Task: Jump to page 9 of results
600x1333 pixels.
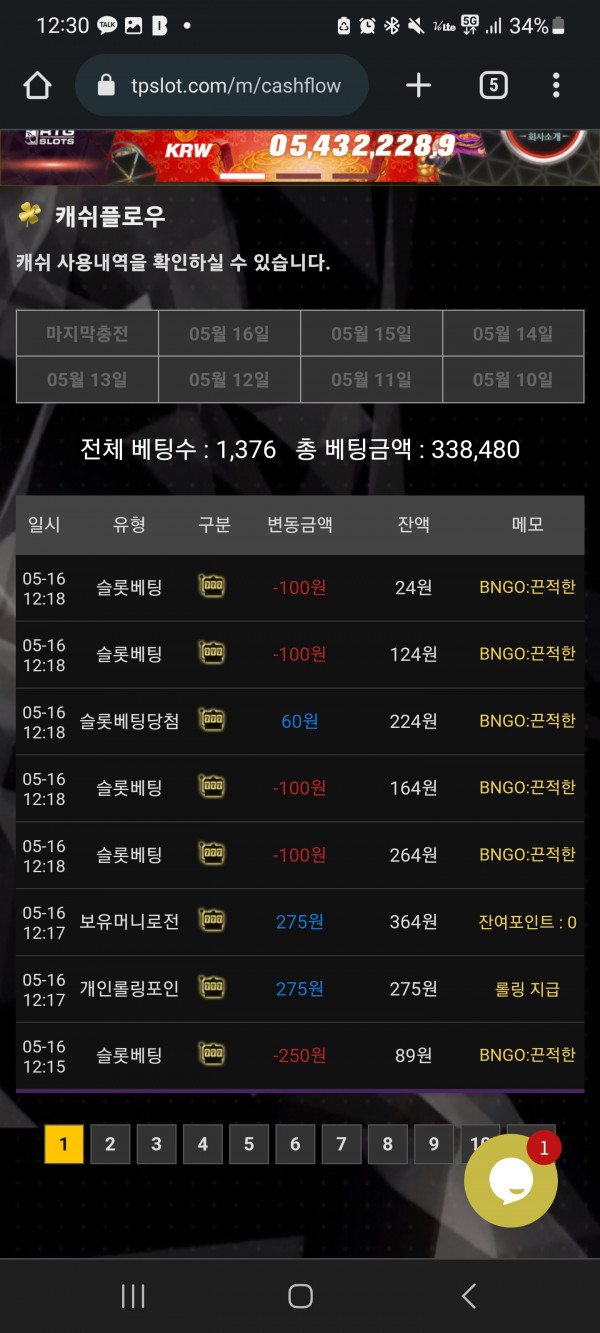Action: [433, 1144]
